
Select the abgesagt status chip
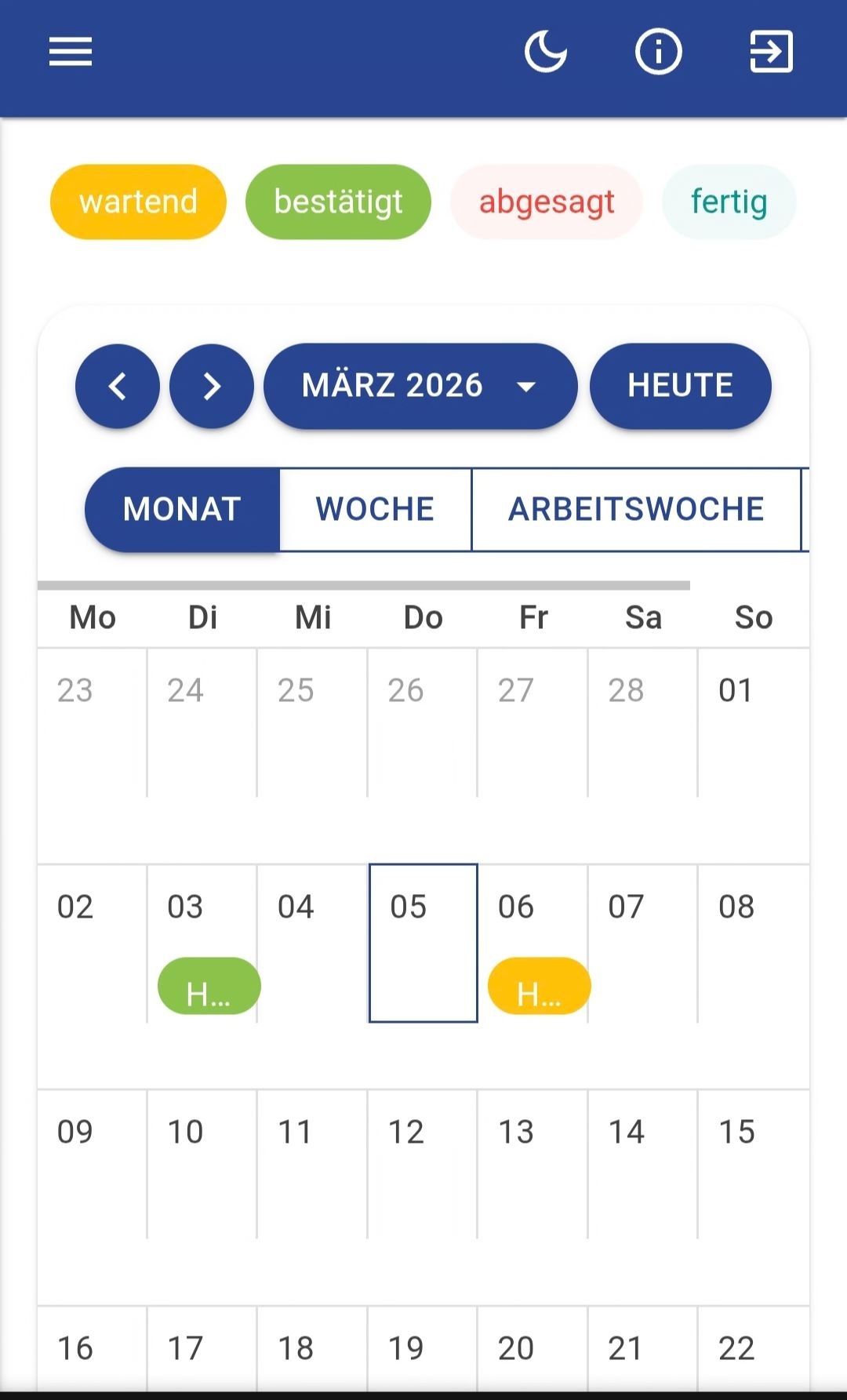[x=547, y=202]
